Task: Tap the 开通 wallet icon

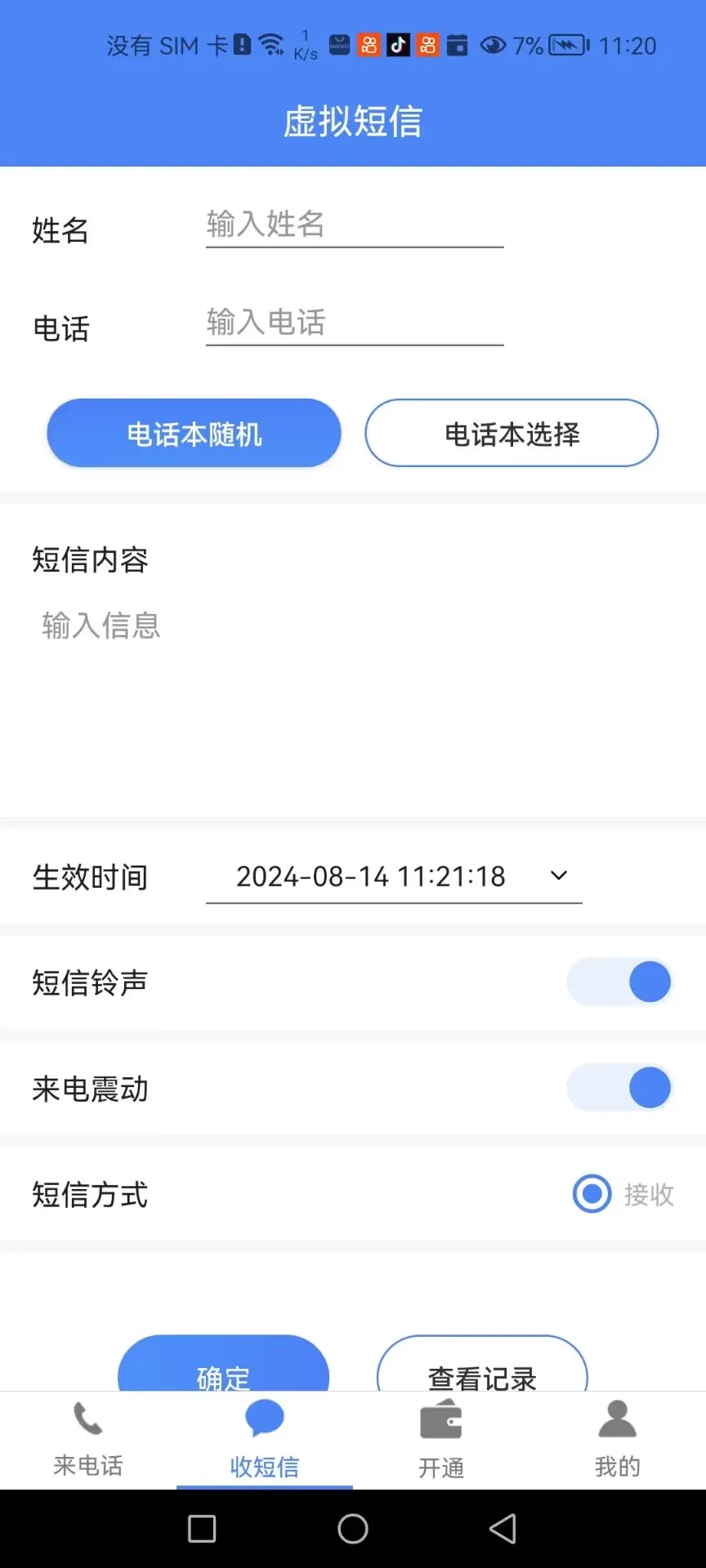Action: (x=440, y=1419)
